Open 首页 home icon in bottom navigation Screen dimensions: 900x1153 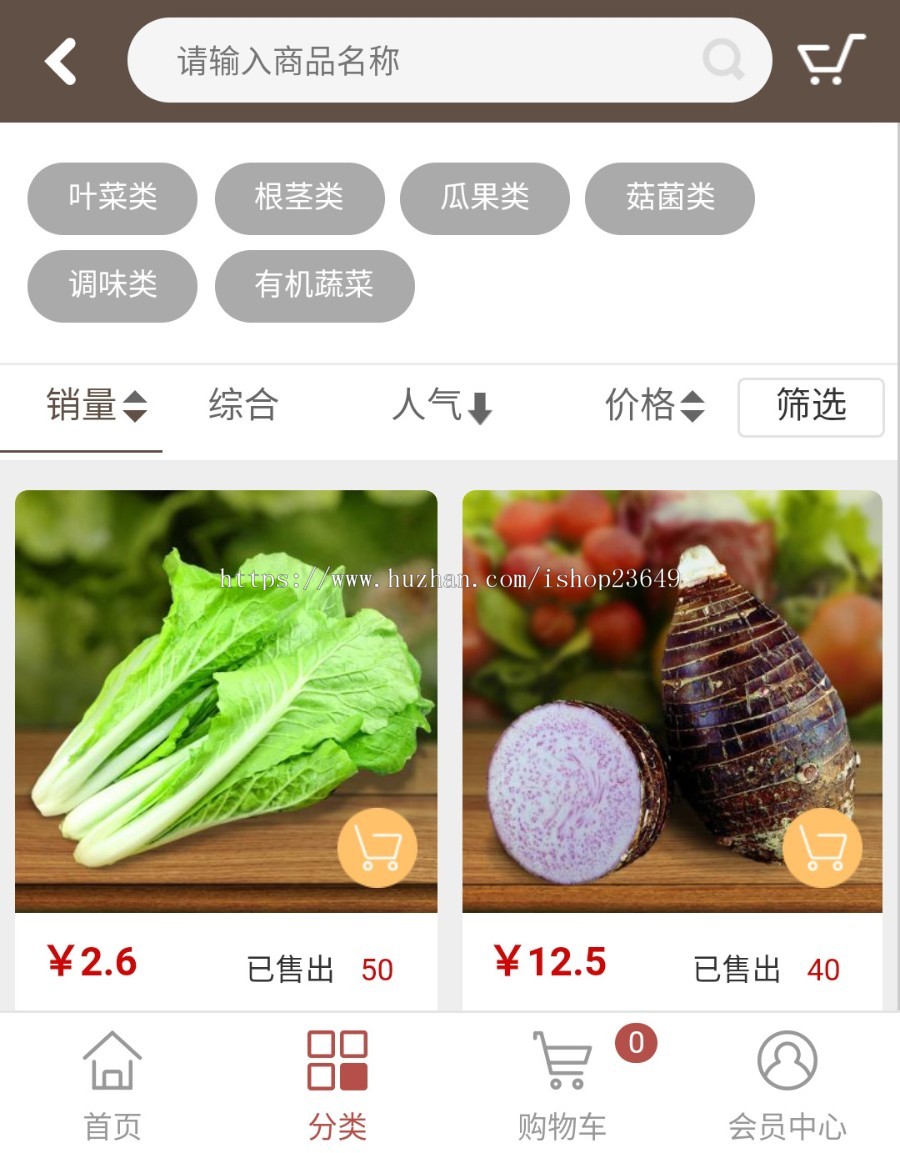pos(110,1060)
